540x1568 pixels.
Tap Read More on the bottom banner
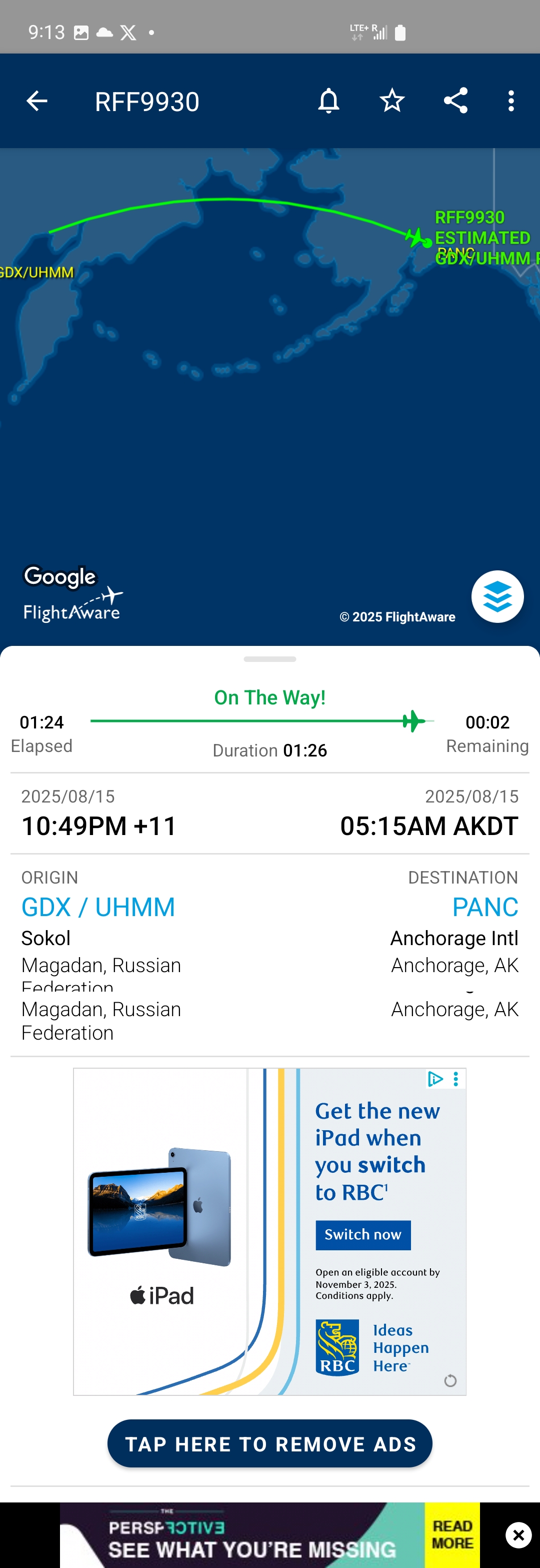pos(452,1534)
